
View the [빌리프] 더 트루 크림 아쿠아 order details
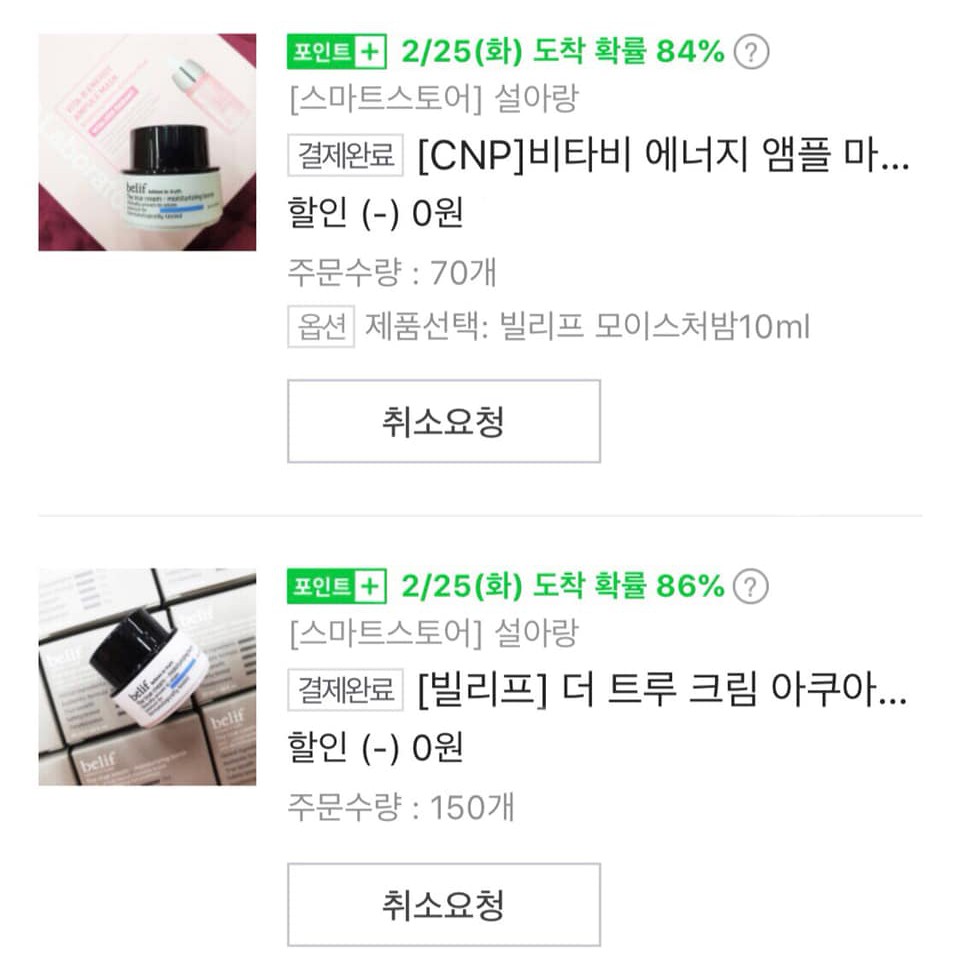(662, 691)
